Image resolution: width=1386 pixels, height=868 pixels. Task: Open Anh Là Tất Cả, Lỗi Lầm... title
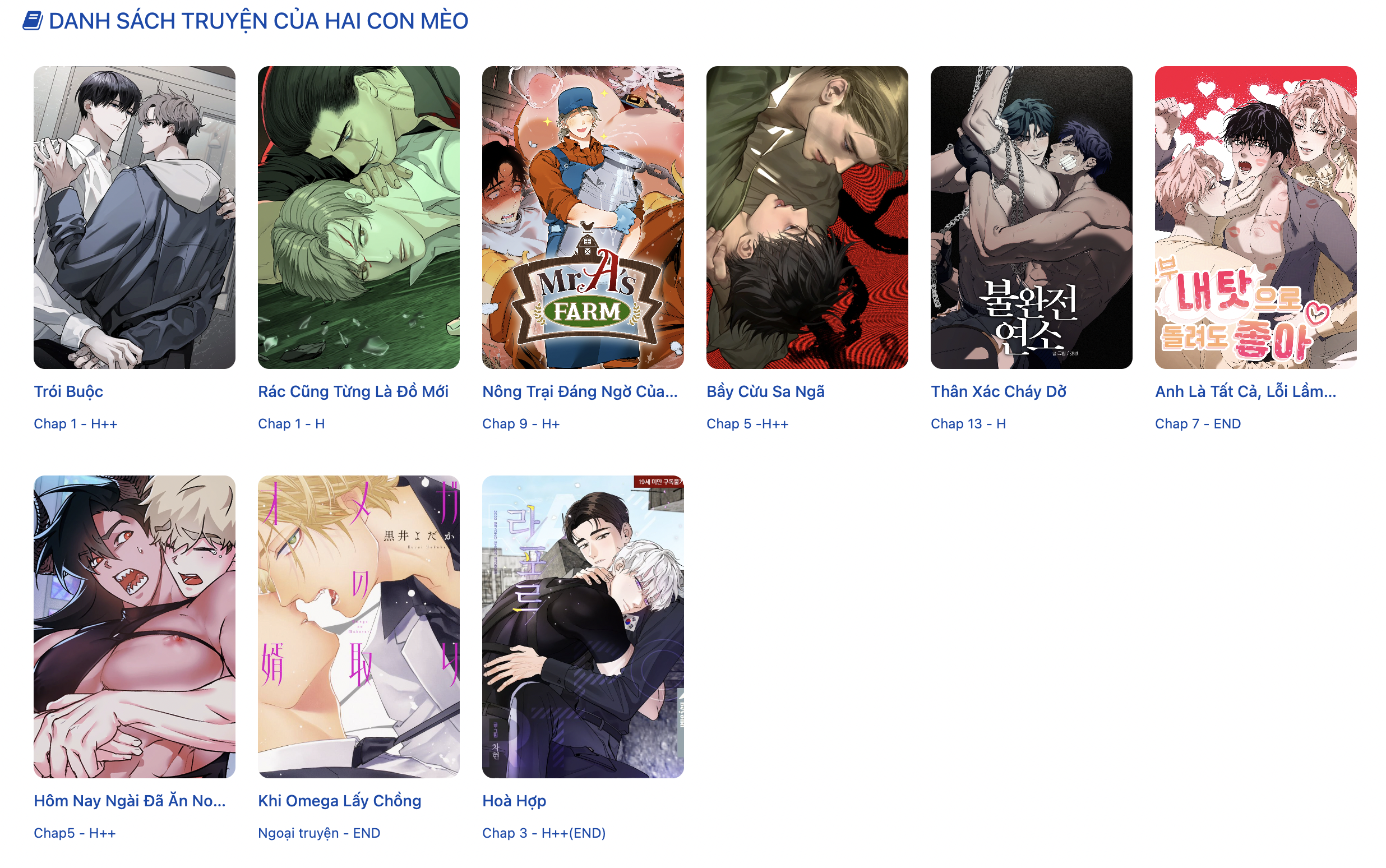tap(1245, 391)
